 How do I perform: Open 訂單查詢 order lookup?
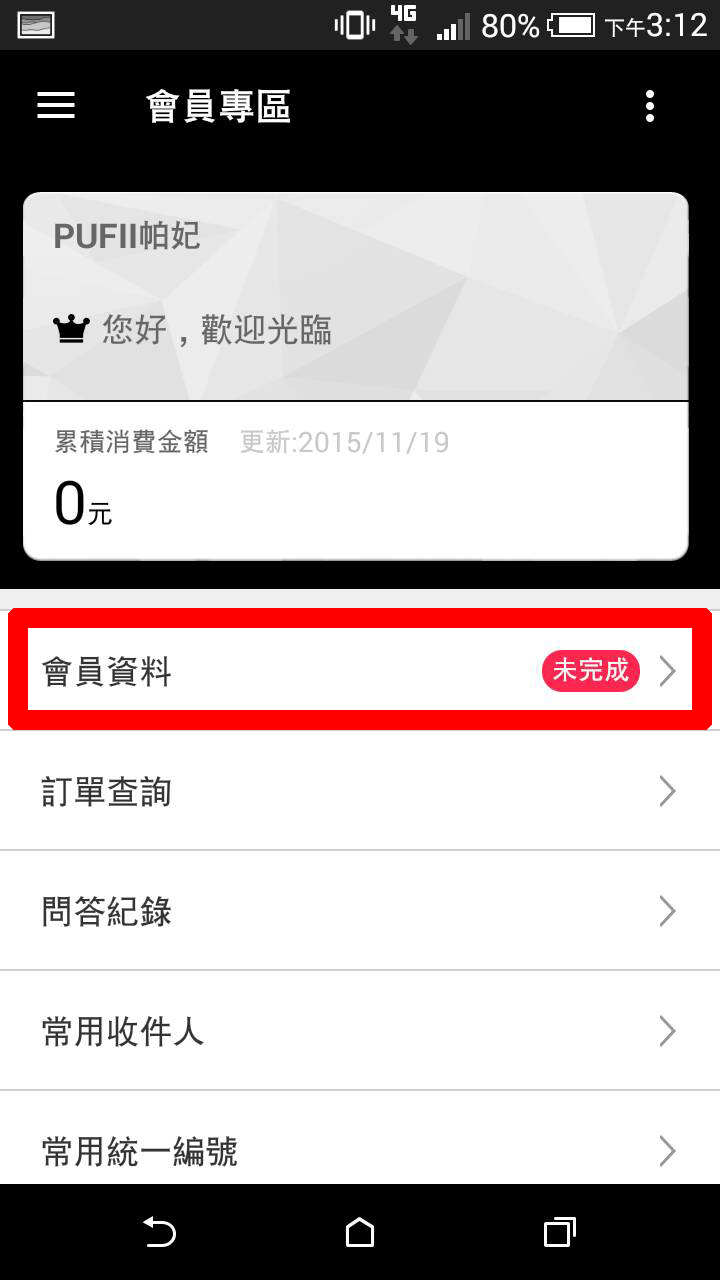(359, 791)
